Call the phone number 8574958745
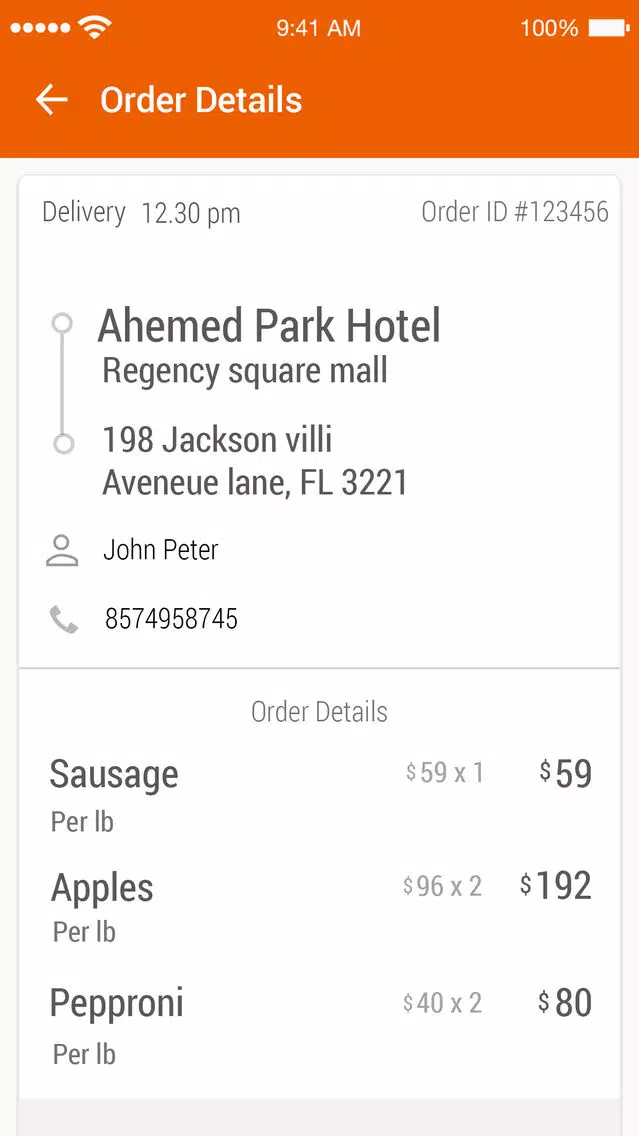The height and width of the screenshot is (1136, 639). click(x=171, y=619)
